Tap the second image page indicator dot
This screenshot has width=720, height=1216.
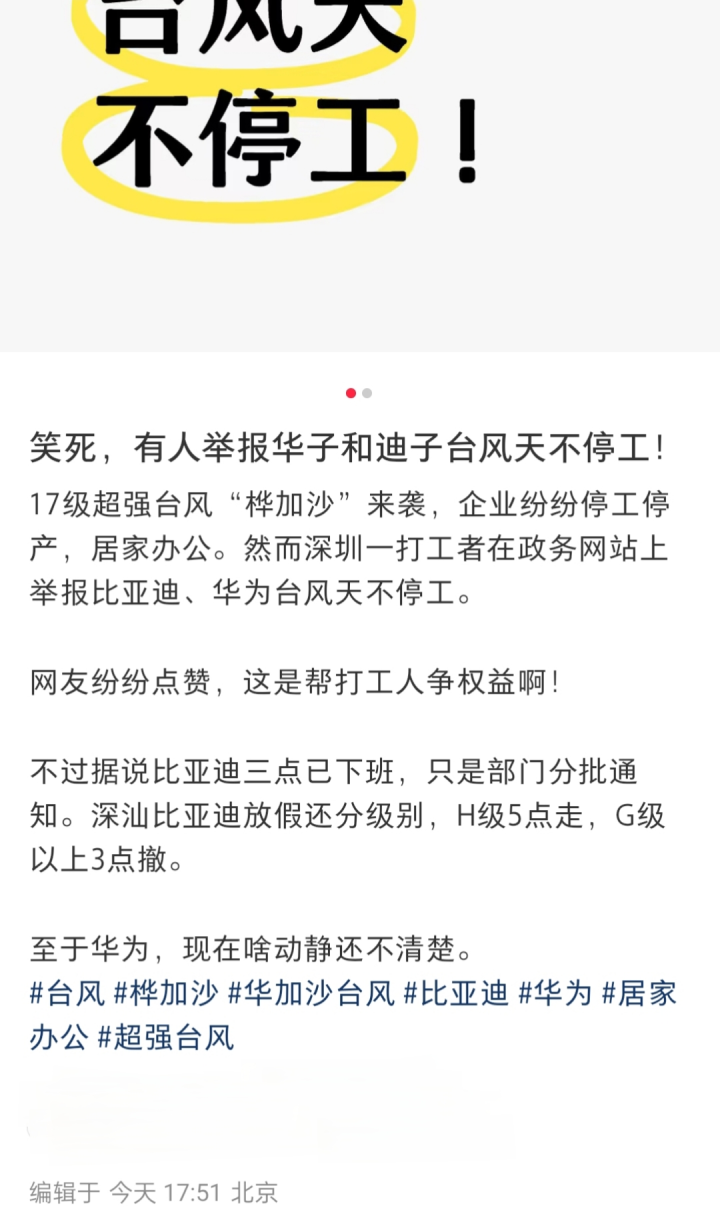click(367, 393)
